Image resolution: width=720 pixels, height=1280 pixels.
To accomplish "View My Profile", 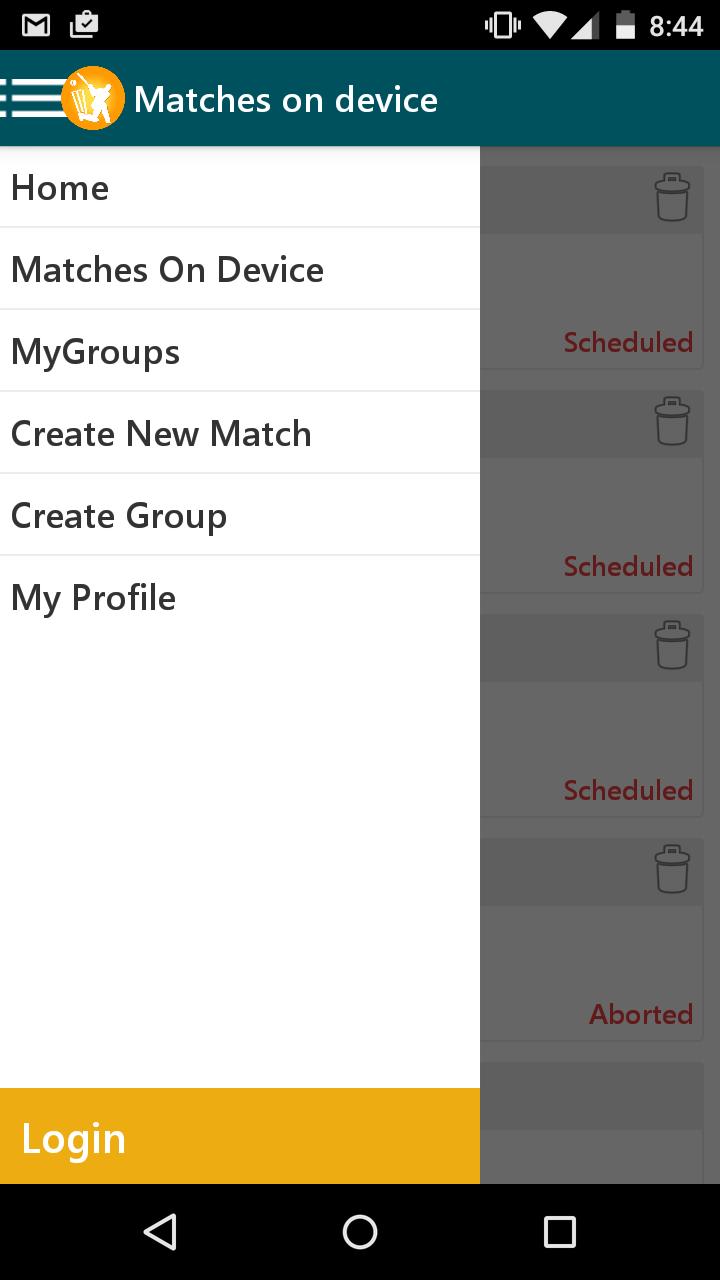I will pyautogui.click(x=240, y=598).
